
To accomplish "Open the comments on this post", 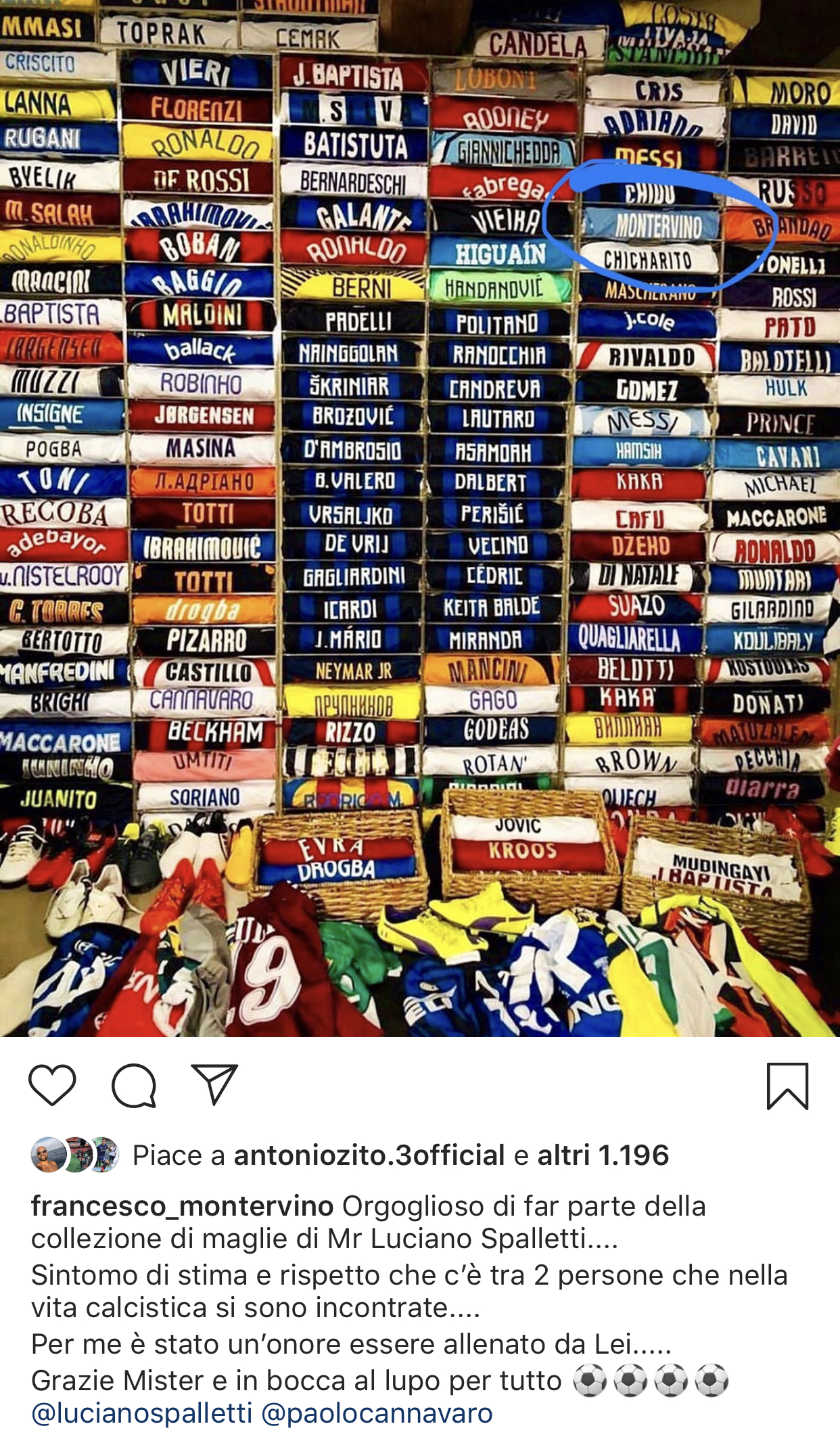I will [x=134, y=1085].
